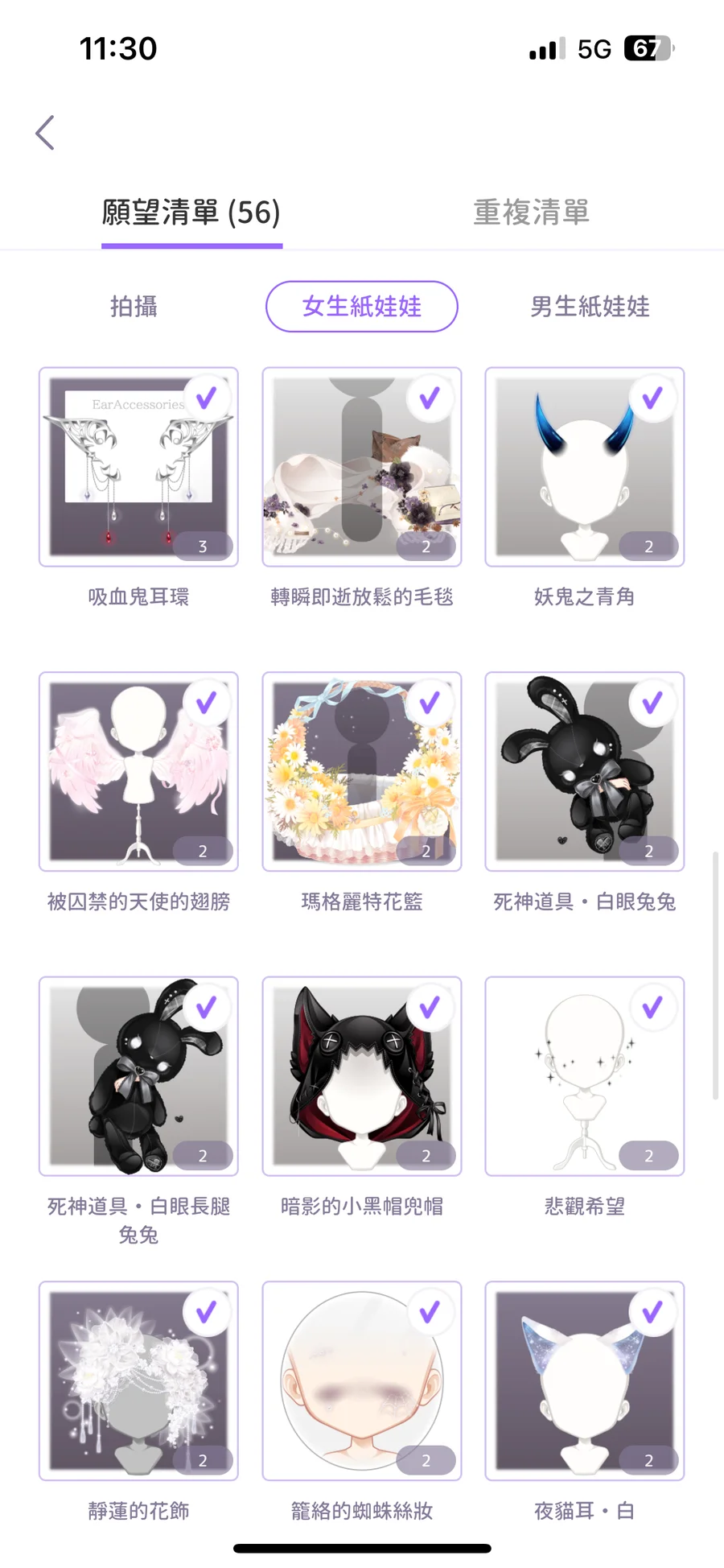View 死神道具・白眼長腿兔兔 item
The width and height of the screenshot is (724, 1568).
click(138, 1076)
